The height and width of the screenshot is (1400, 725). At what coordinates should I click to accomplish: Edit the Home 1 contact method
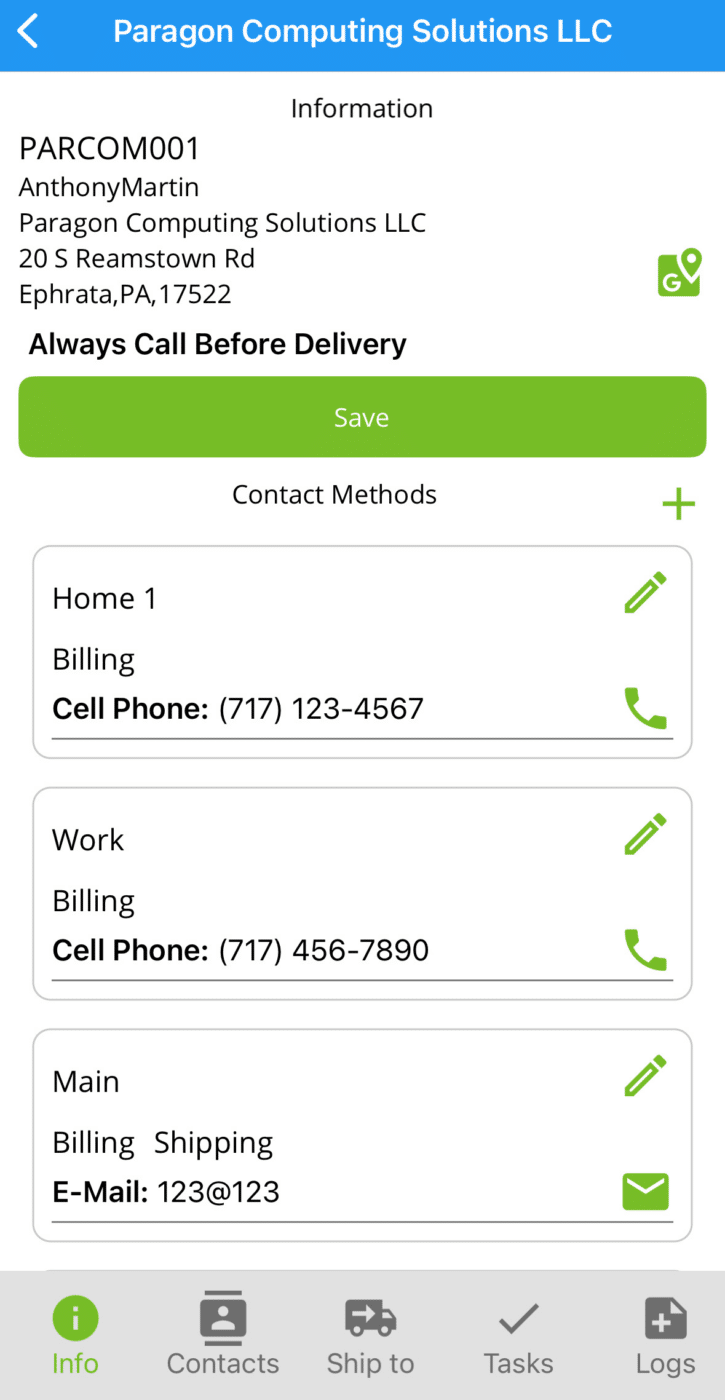pos(645,593)
